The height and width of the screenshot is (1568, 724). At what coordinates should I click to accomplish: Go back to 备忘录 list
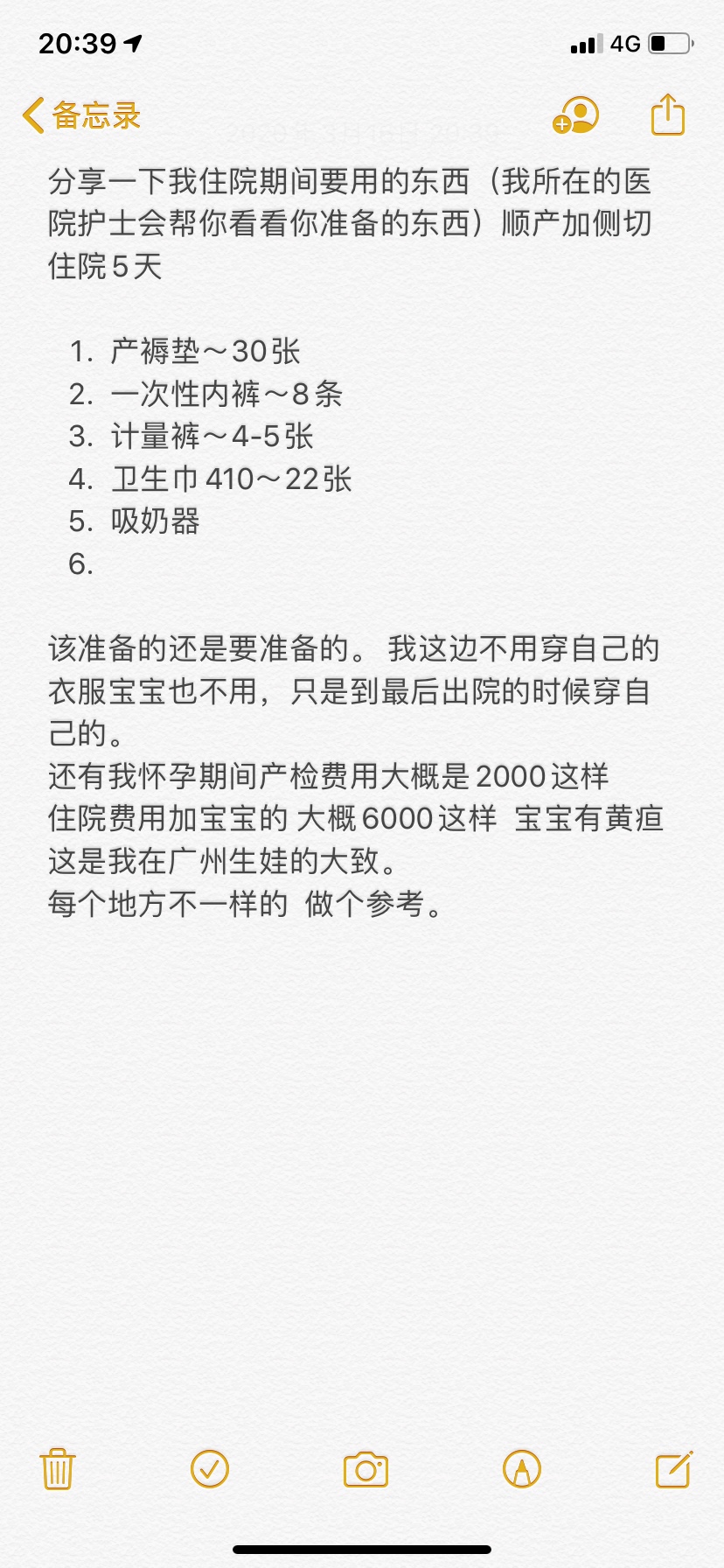80,115
